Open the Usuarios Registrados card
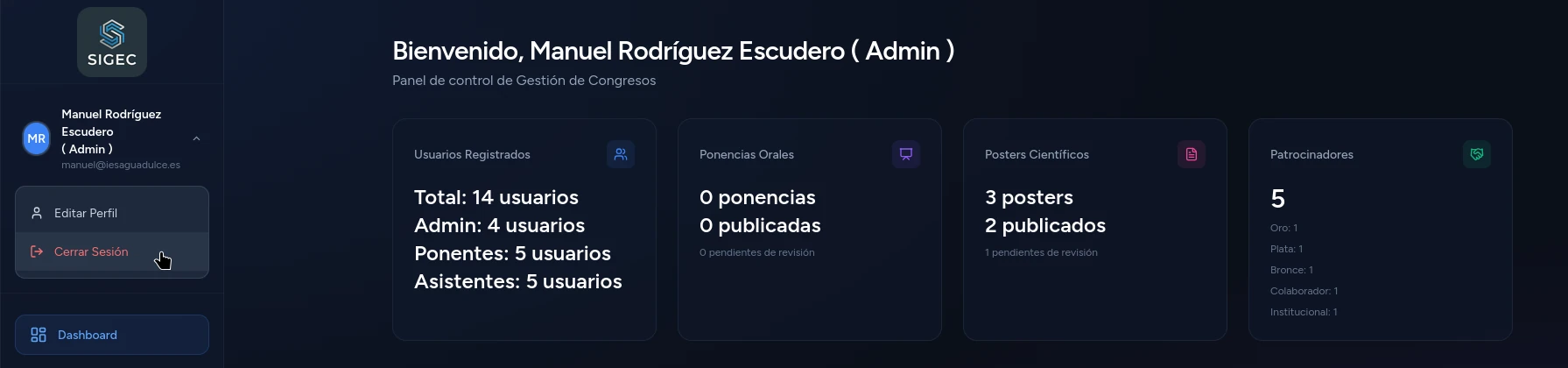1568x368 pixels. coord(524,229)
